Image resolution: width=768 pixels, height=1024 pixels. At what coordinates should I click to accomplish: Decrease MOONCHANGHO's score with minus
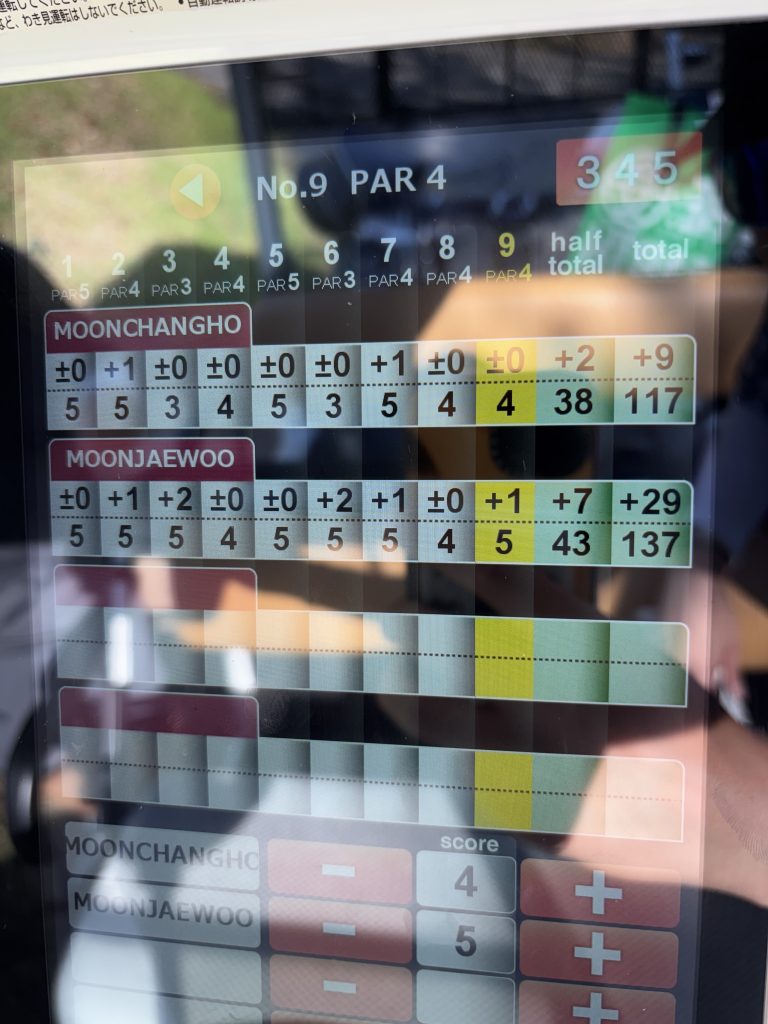(x=340, y=872)
